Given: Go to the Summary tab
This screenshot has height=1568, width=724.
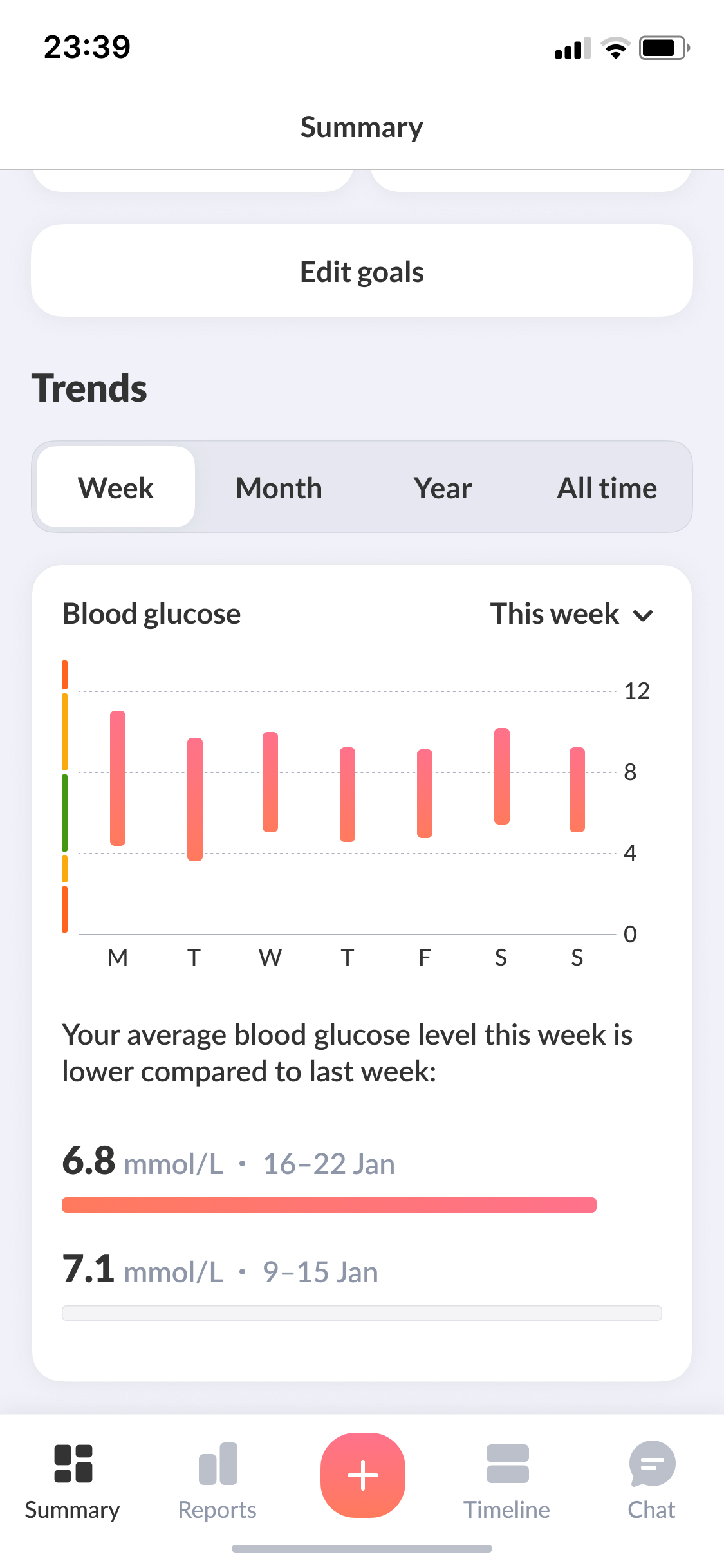Looking at the screenshot, I should pyautogui.click(x=73, y=1480).
